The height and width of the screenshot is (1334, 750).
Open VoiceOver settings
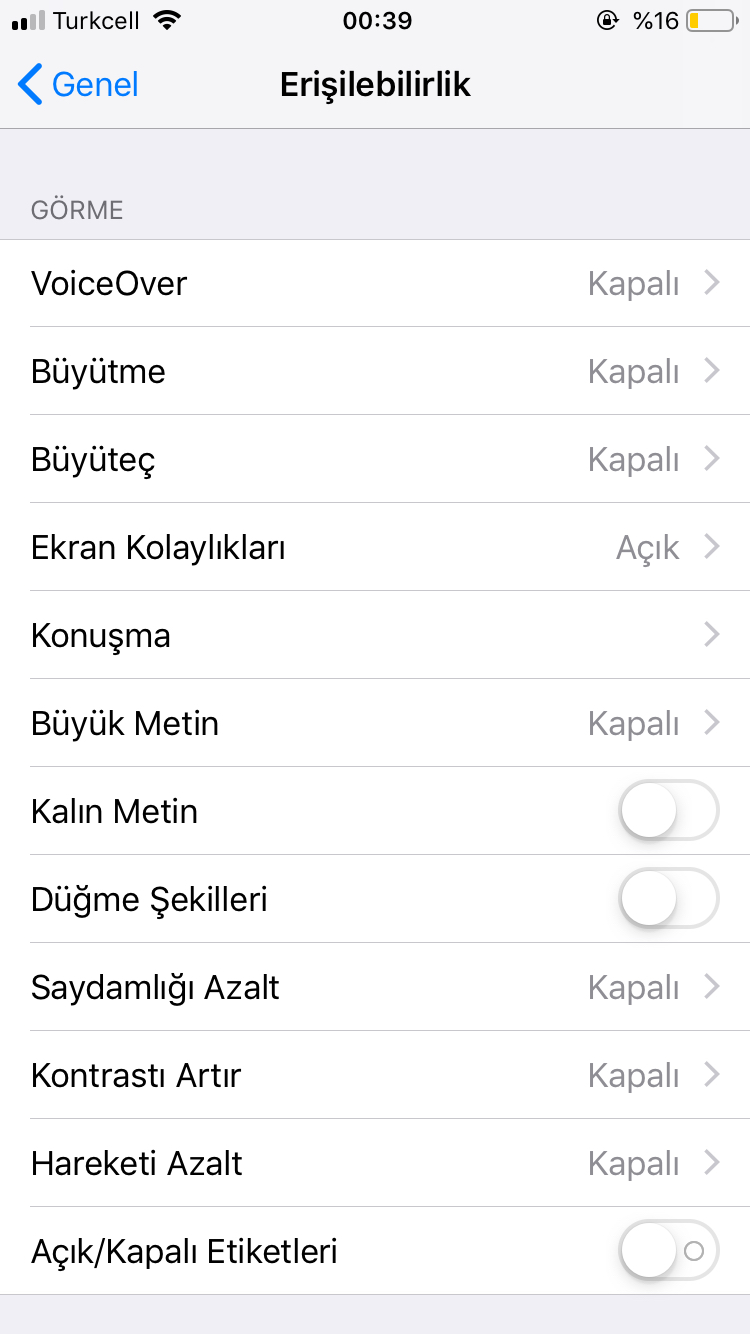pyautogui.click(x=375, y=284)
